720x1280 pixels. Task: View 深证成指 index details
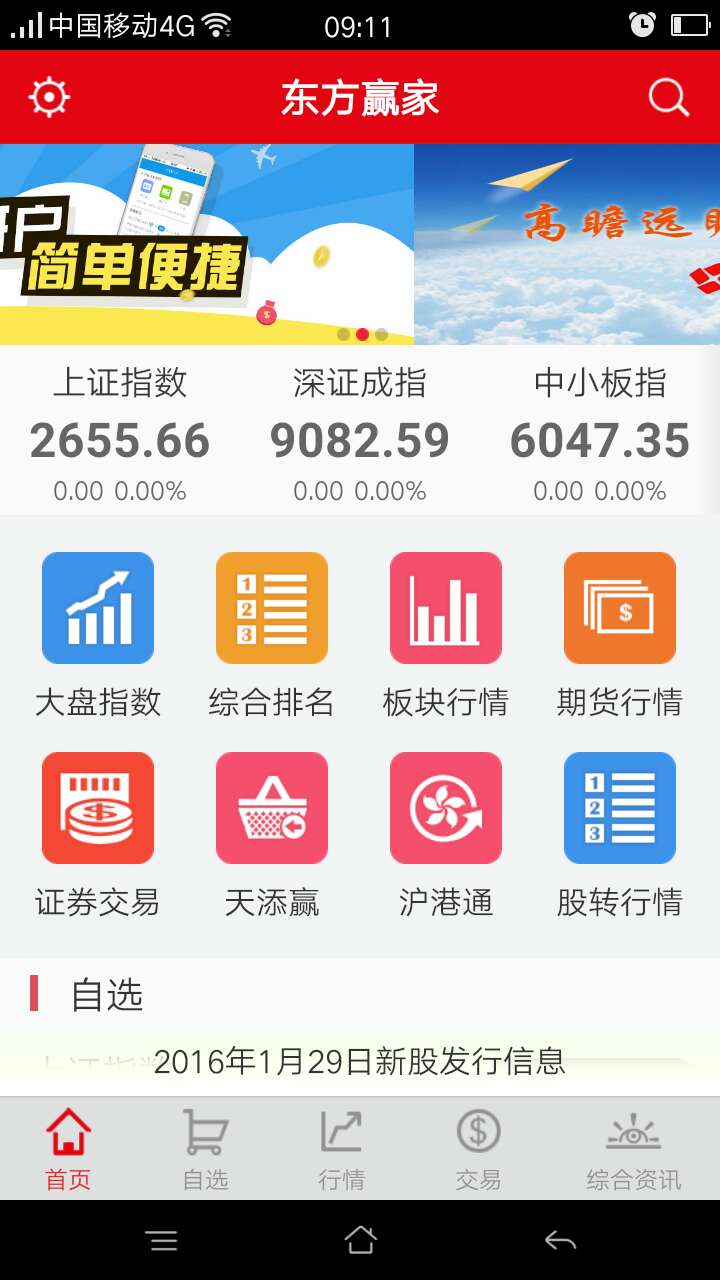(x=360, y=434)
